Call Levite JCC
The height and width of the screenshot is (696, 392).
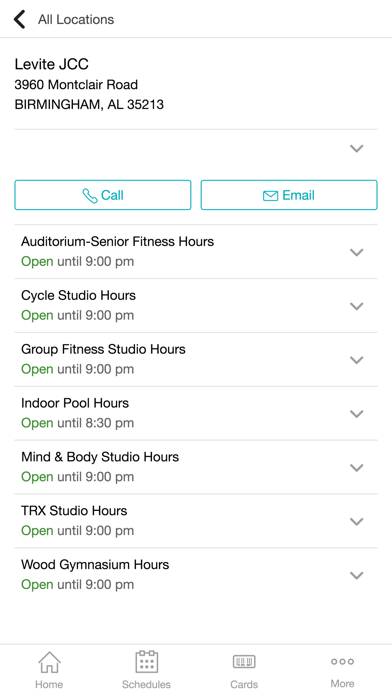coord(103,195)
